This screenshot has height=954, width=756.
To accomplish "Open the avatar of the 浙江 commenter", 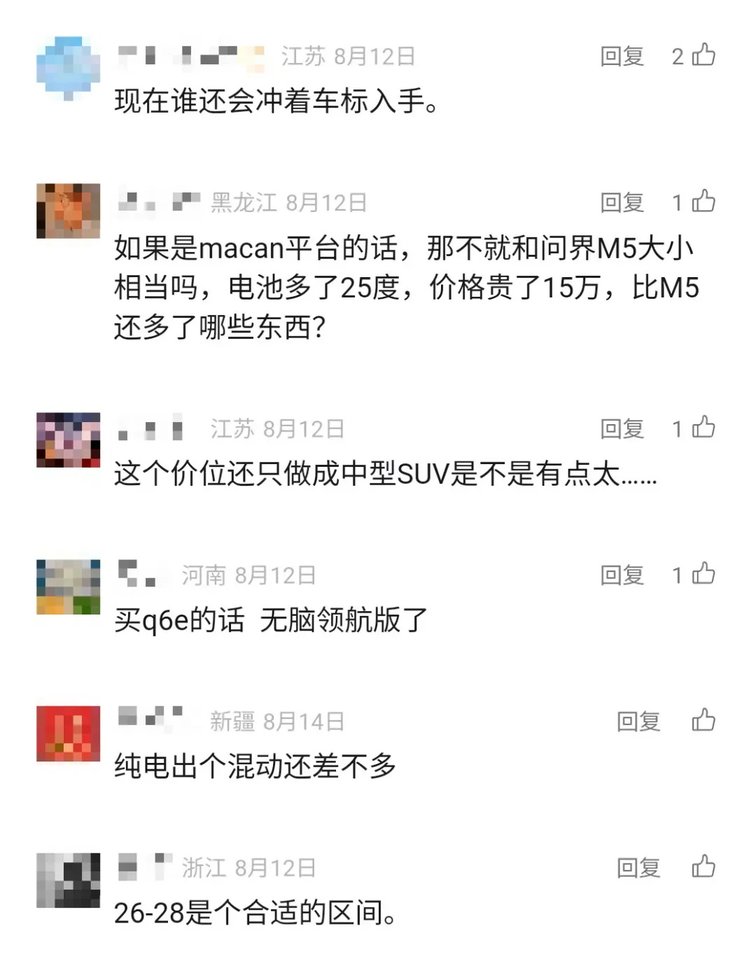I will [68, 879].
